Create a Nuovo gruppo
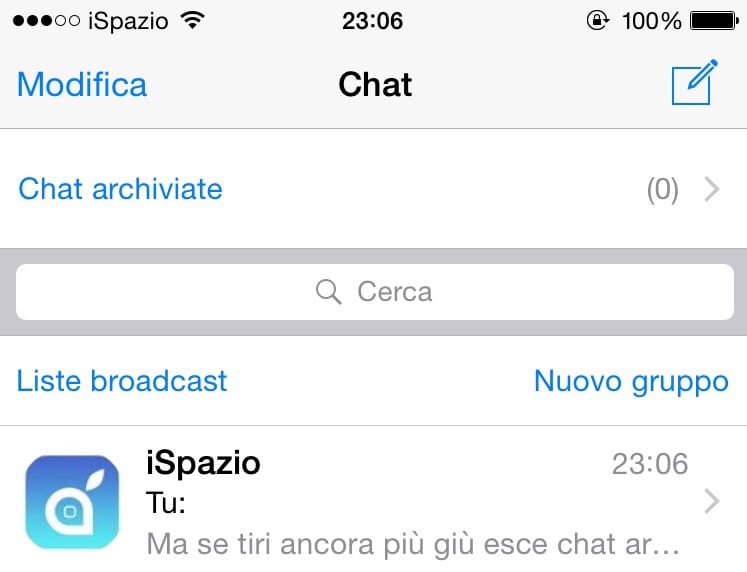The width and height of the screenshot is (747, 572). coord(631,381)
